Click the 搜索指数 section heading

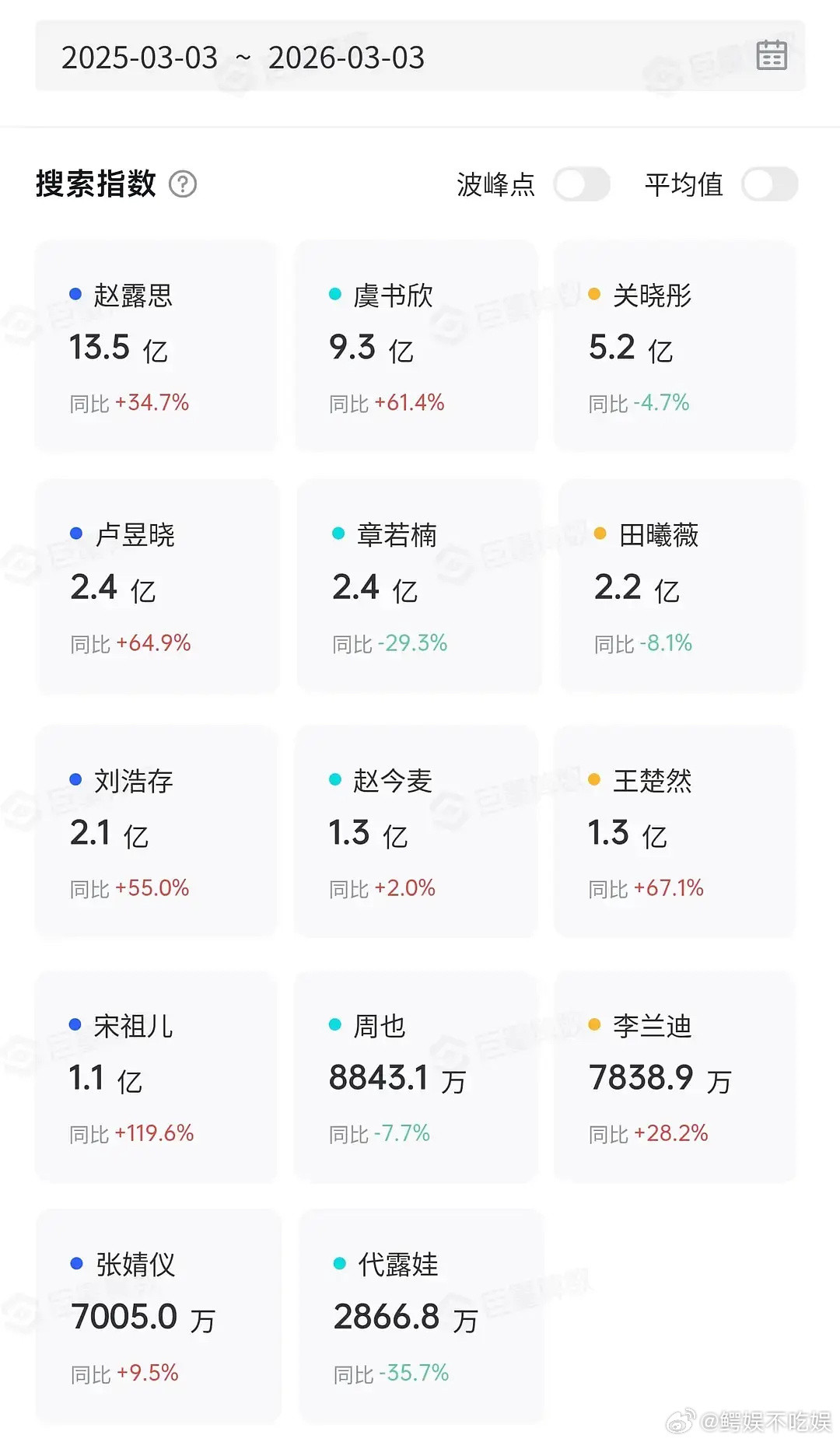(x=96, y=184)
